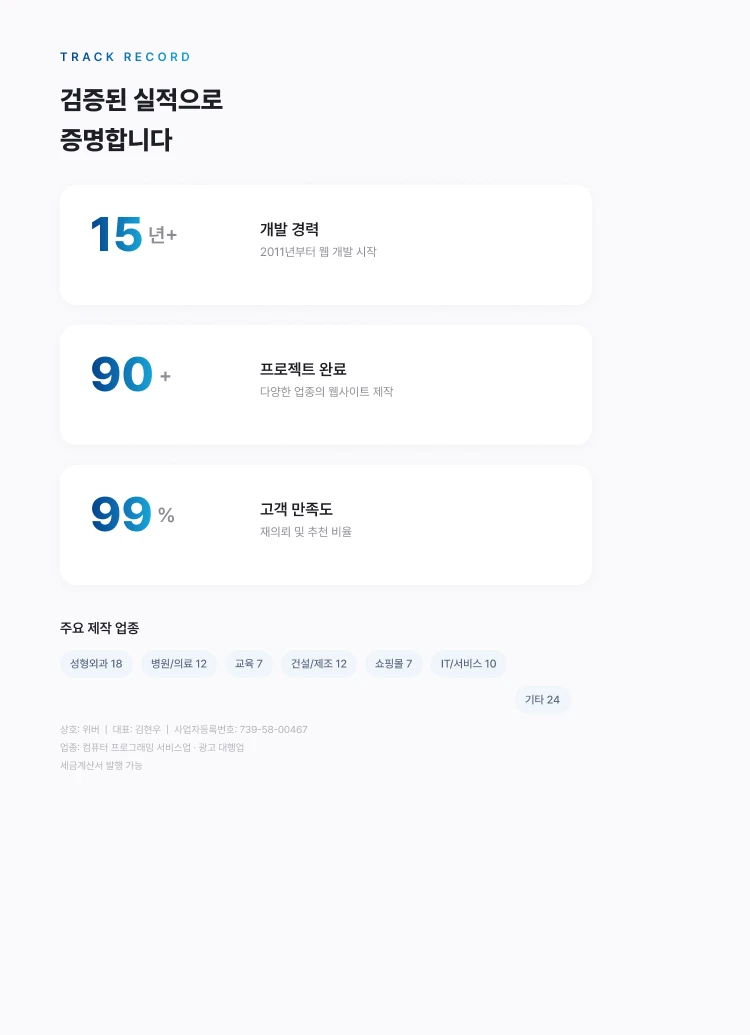
Task: Select the 병원/의료 12 tag chip
Action: (178, 664)
